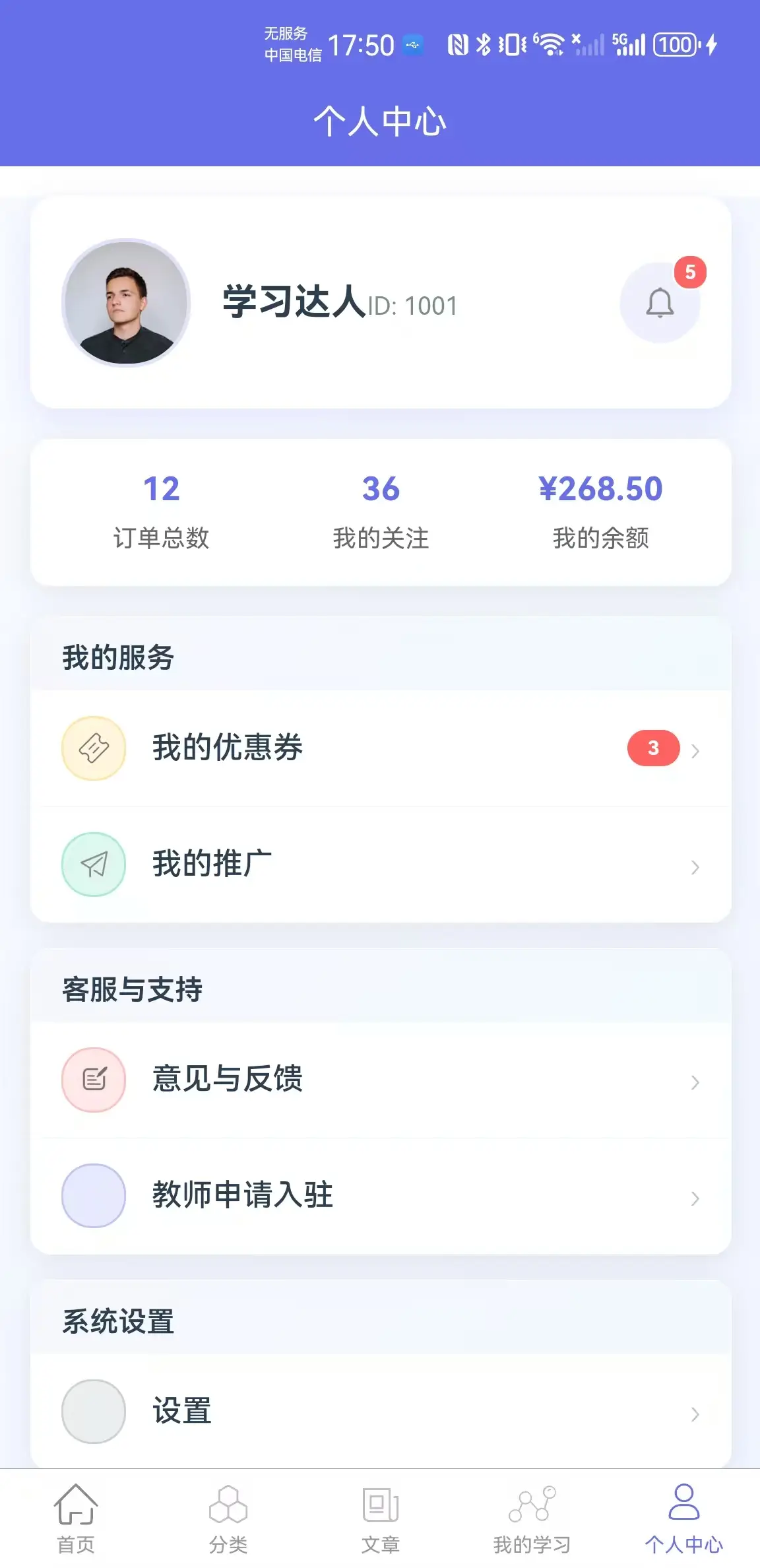Screen dimensions: 760x1568
Task: Open 意见与反馈 feedback
Action: (380, 1080)
